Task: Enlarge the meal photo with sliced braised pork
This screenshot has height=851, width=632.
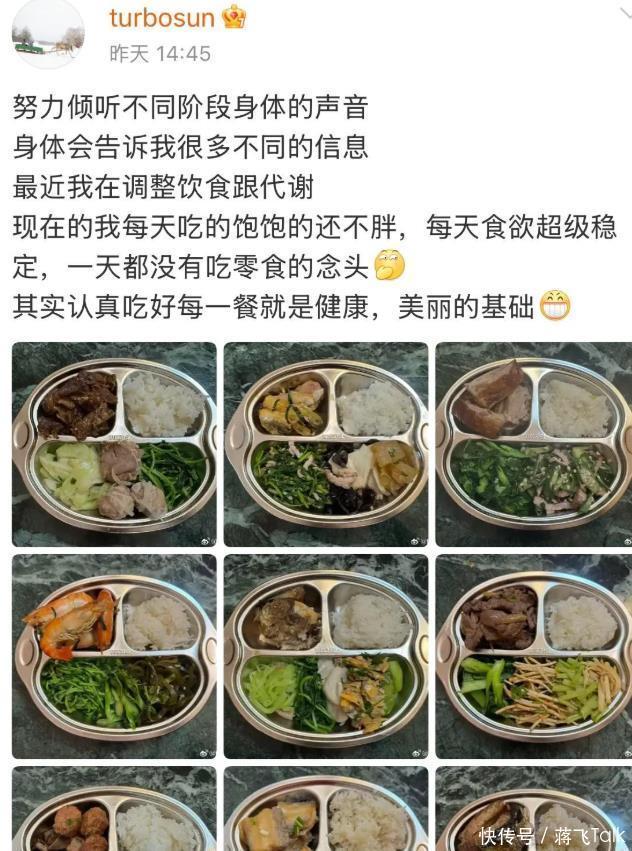Action: point(533,444)
